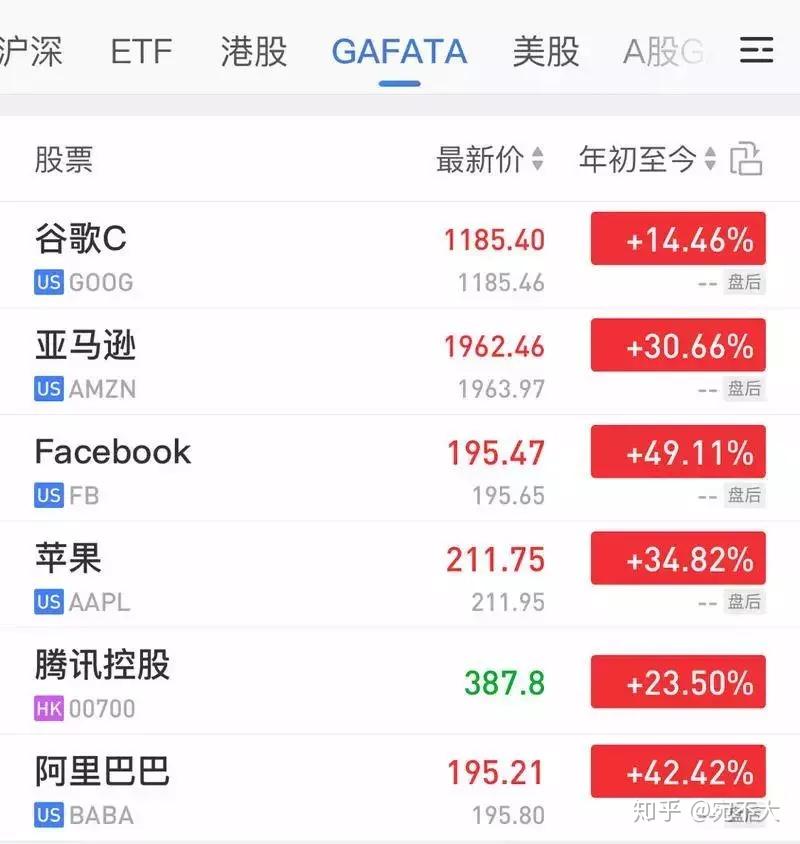The image size is (800, 844).
Task: Select the GAFATA tab
Action: point(399,51)
